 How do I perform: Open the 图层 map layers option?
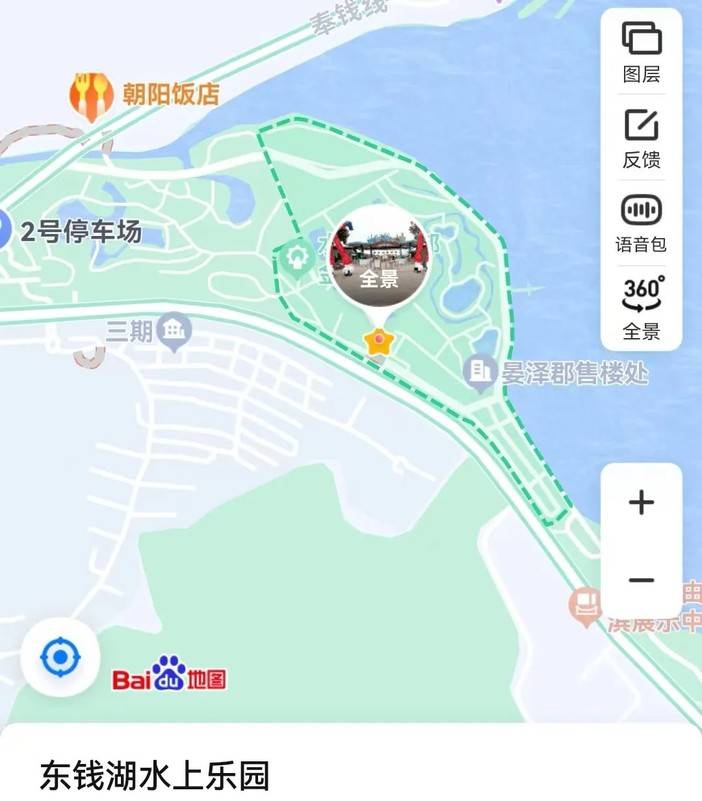click(x=641, y=51)
